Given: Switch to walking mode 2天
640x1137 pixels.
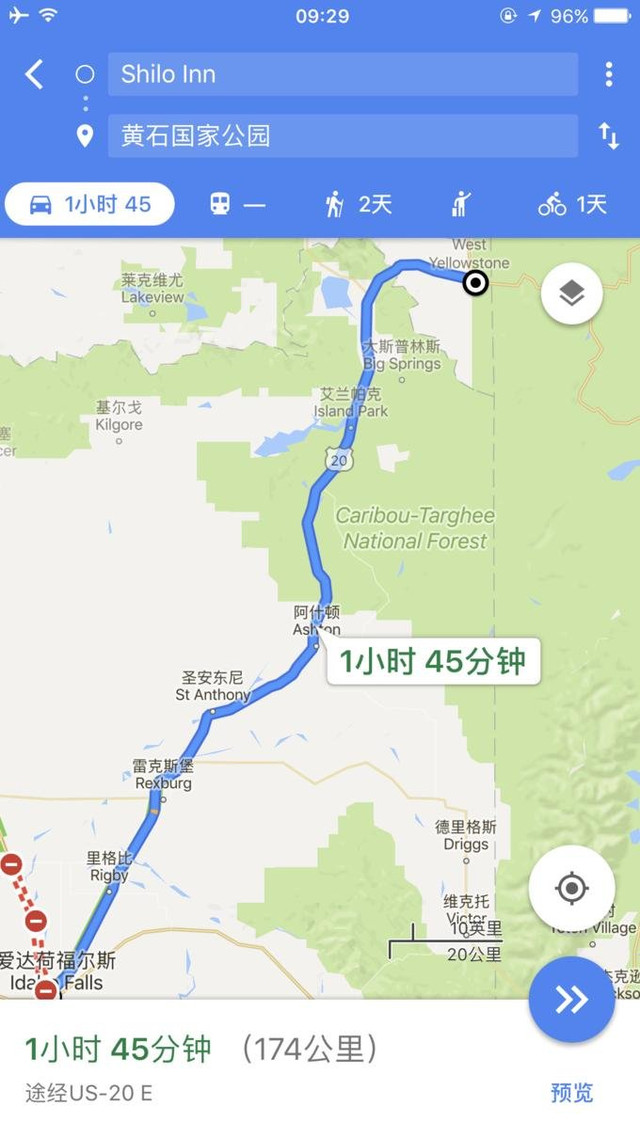Looking at the screenshot, I should pyautogui.click(x=358, y=205).
